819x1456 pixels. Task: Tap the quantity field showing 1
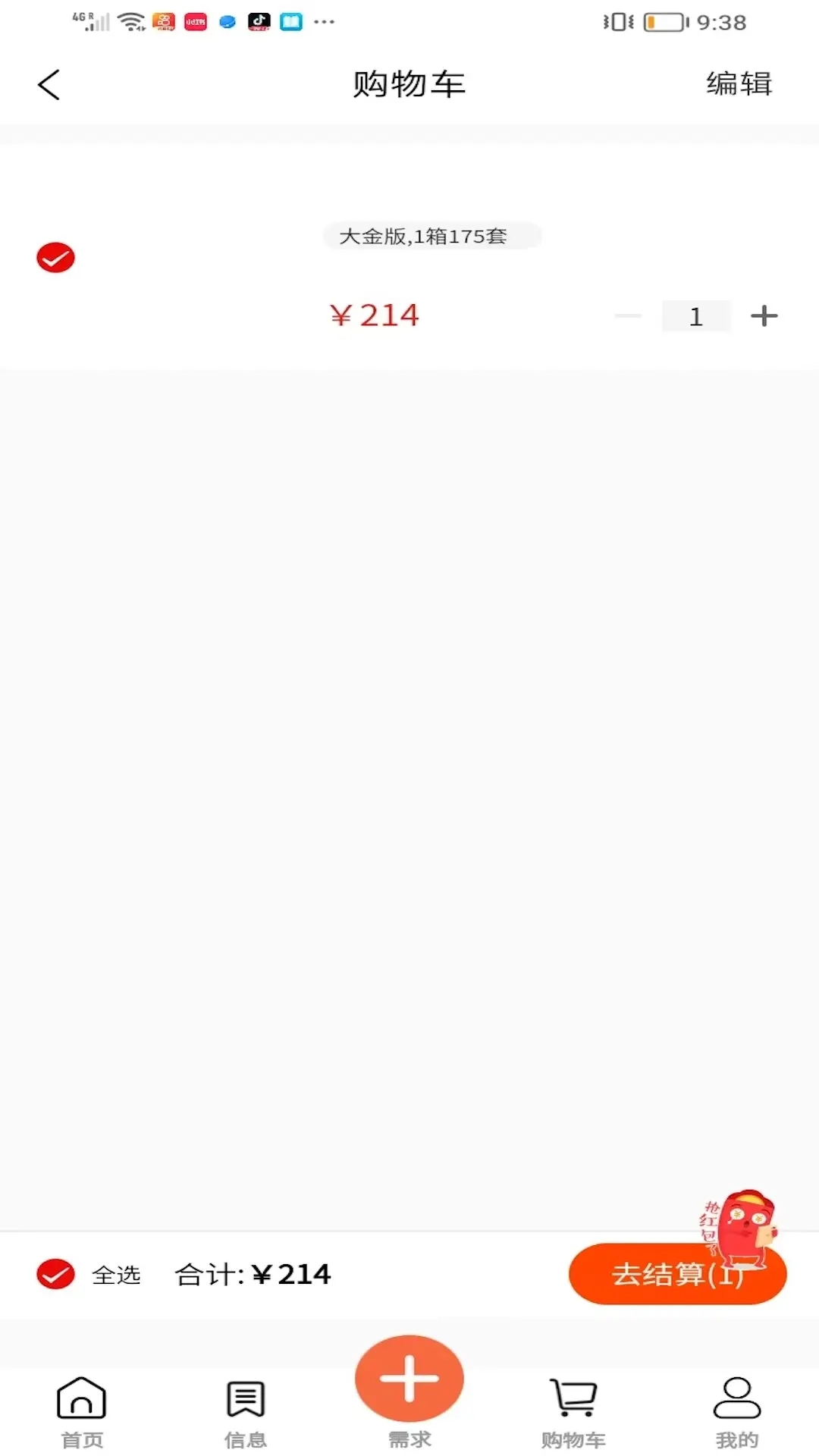(696, 315)
